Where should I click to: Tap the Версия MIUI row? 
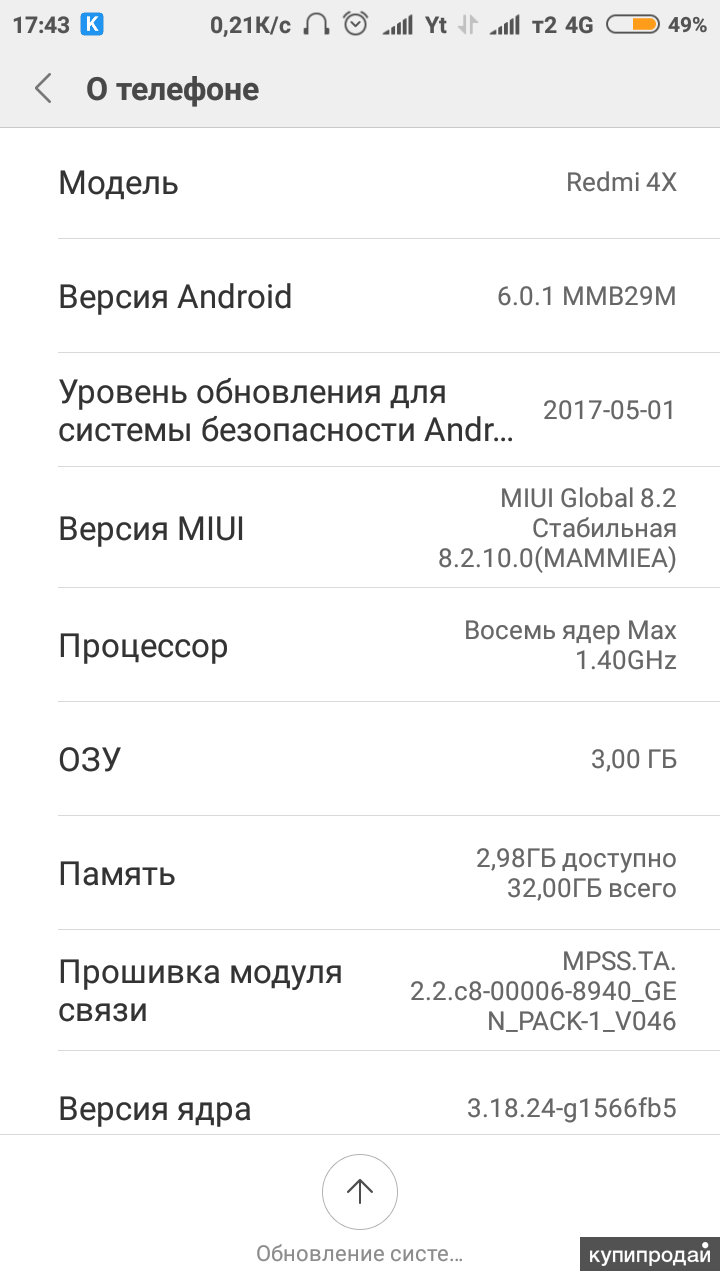pyautogui.click(x=360, y=528)
